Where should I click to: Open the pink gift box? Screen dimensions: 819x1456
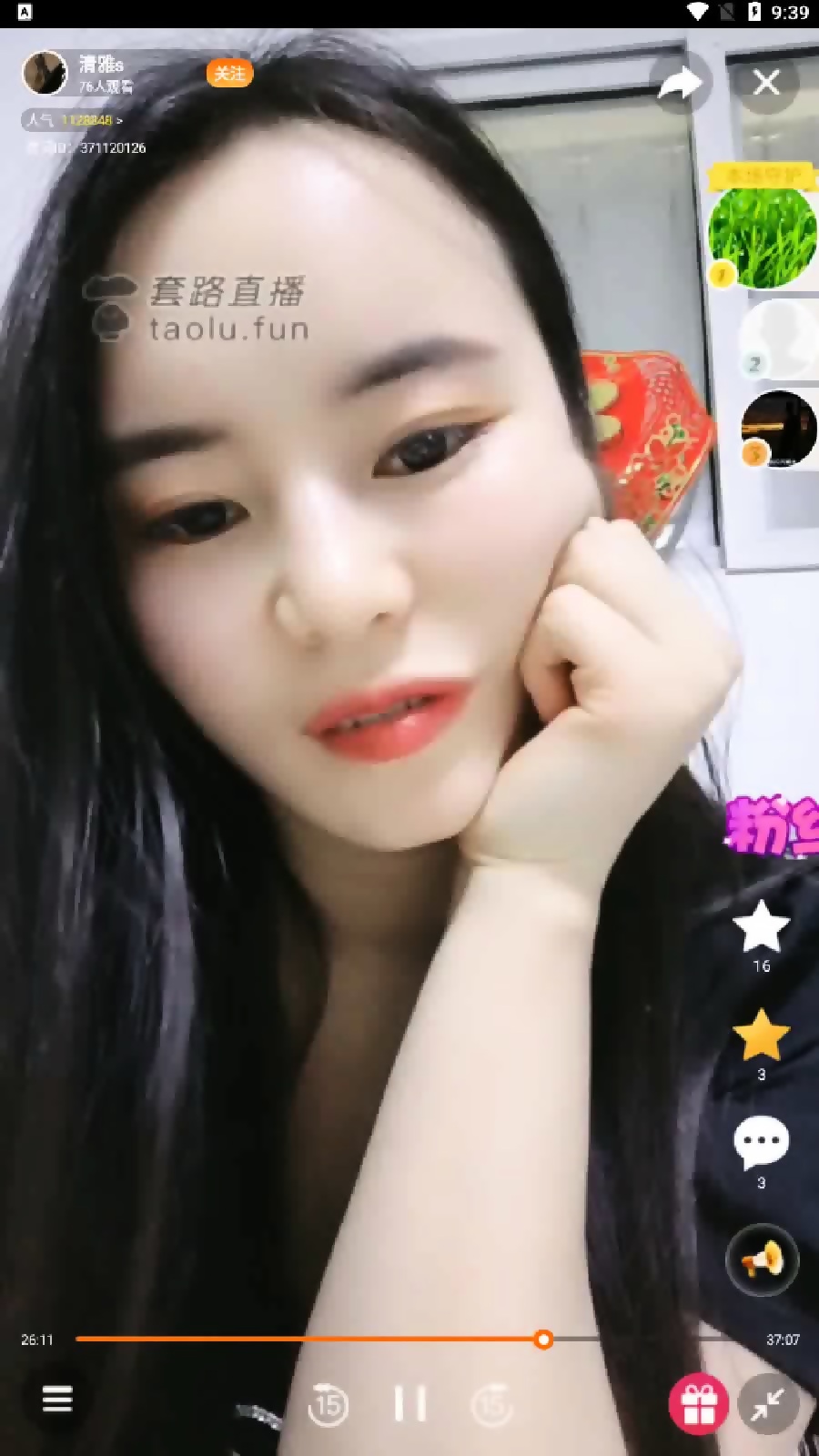click(x=698, y=1403)
